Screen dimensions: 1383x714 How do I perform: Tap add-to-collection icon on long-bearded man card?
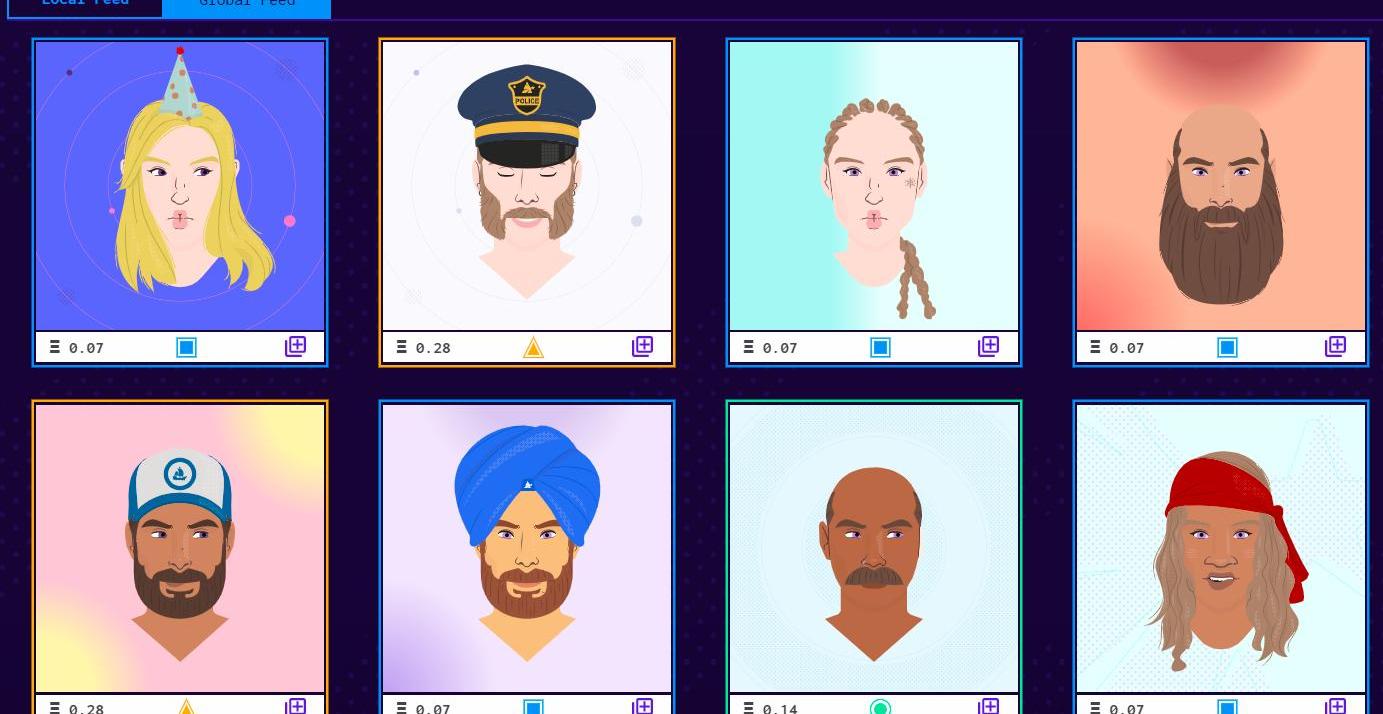pos(1335,346)
